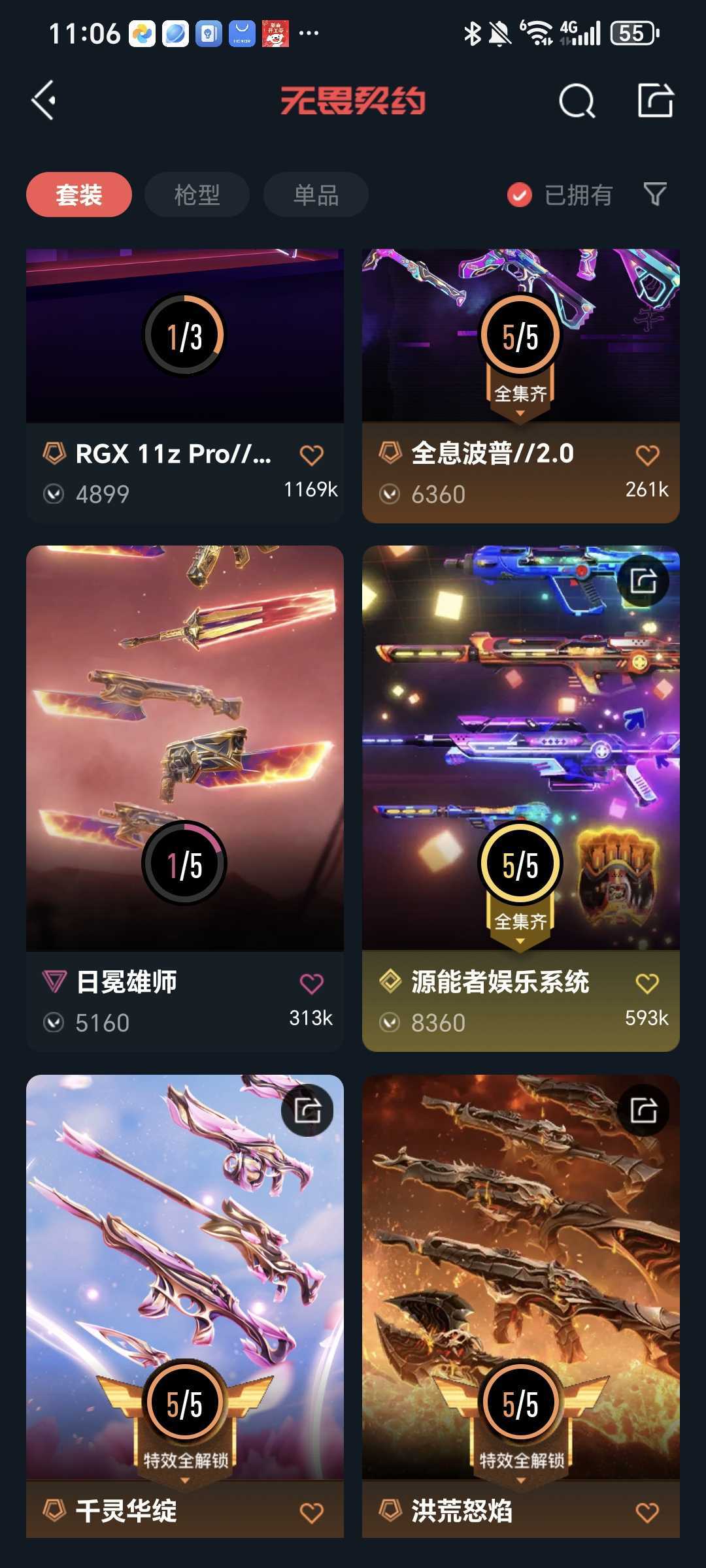Open the 源能者娱乐系统 bundle card
The width and height of the screenshot is (706, 1568).
521,798
